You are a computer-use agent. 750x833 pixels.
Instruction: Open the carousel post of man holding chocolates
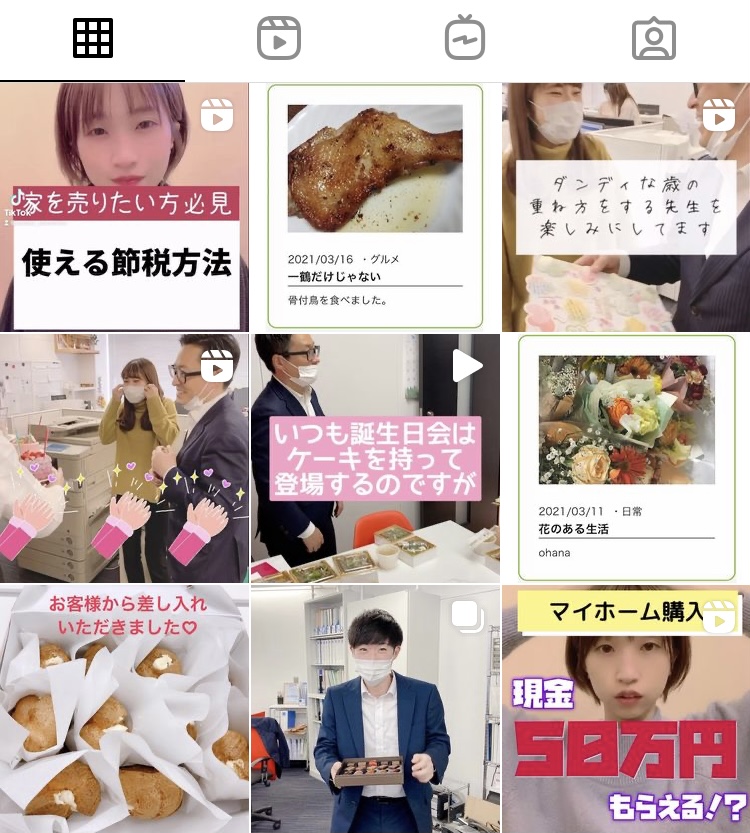[375, 709]
